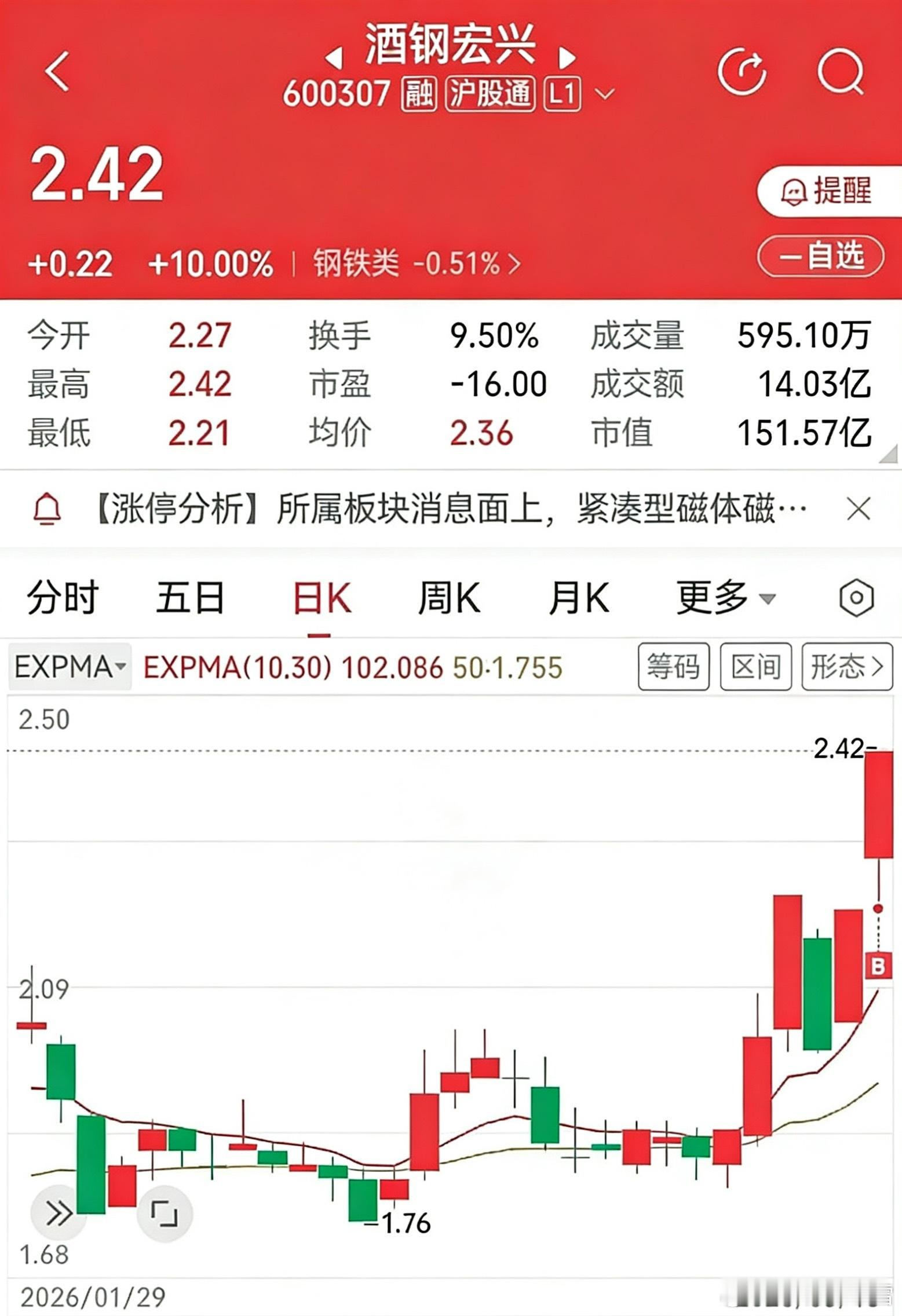Open the 形态 pattern selector

pyautogui.click(x=846, y=667)
